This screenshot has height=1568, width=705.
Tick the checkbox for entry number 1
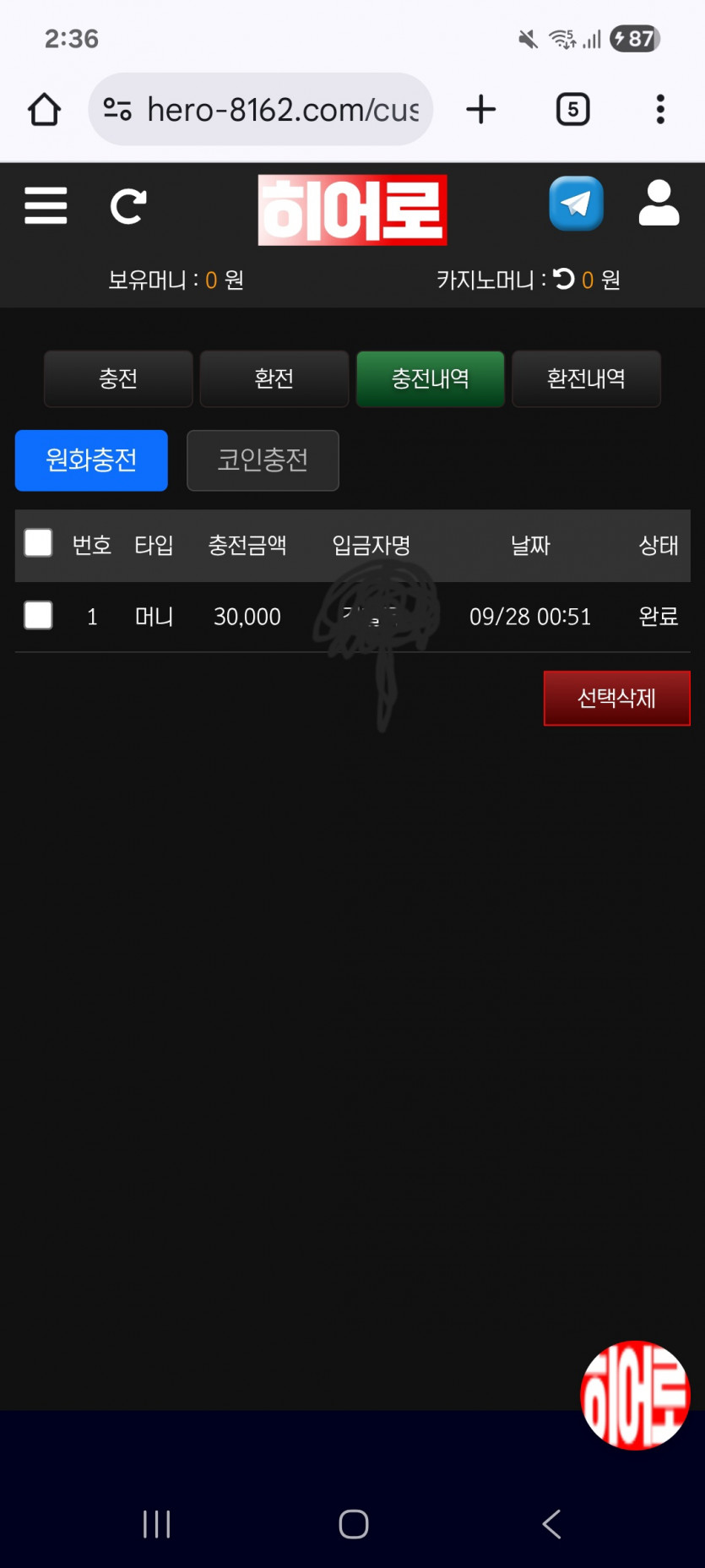pos(38,616)
